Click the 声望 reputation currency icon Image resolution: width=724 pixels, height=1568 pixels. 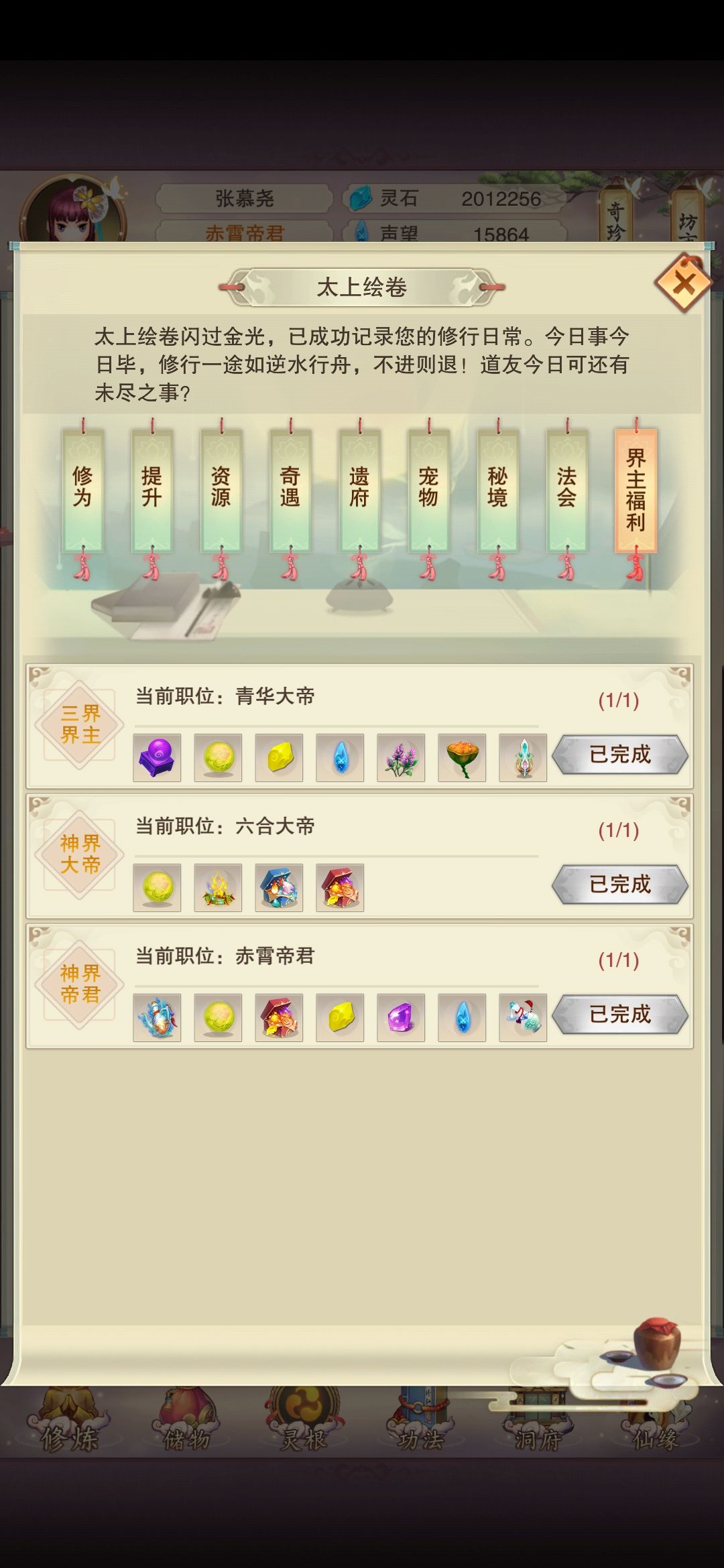[363, 233]
